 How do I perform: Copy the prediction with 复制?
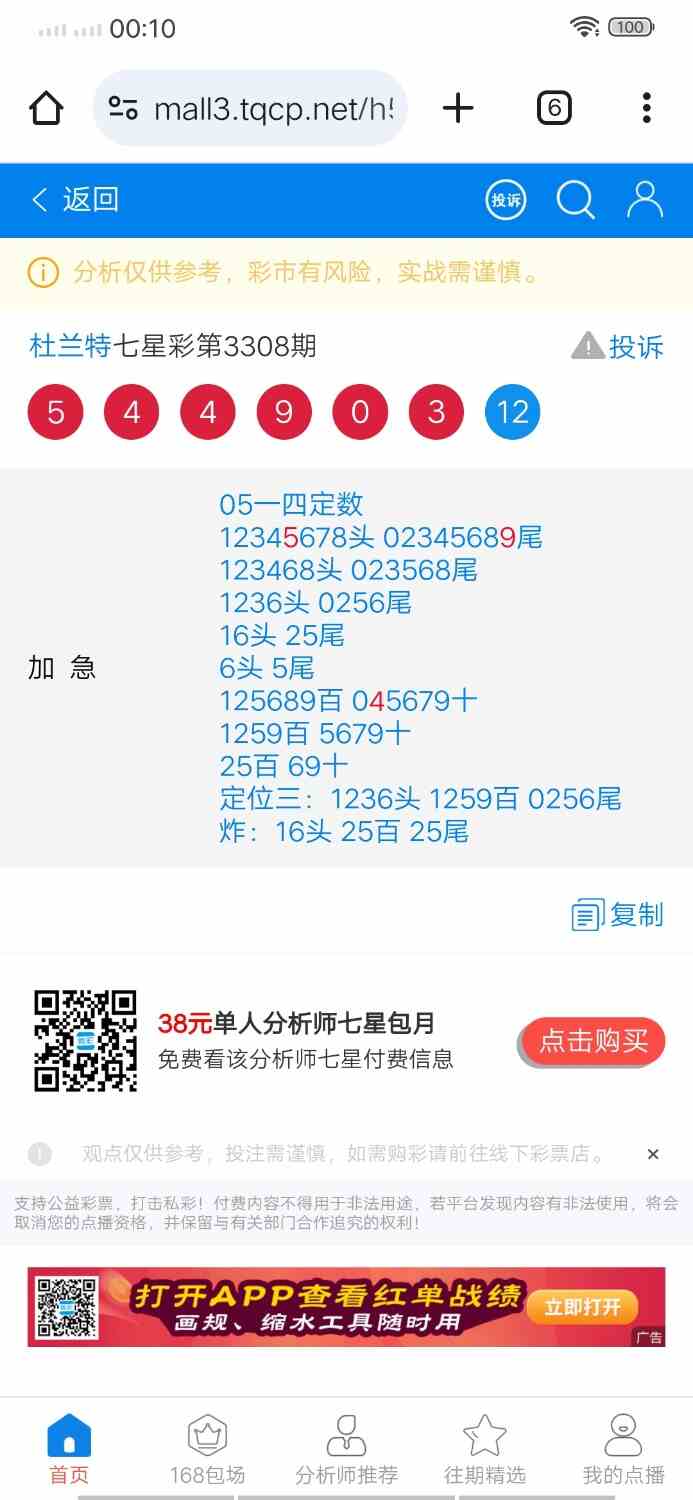[x=618, y=914]
